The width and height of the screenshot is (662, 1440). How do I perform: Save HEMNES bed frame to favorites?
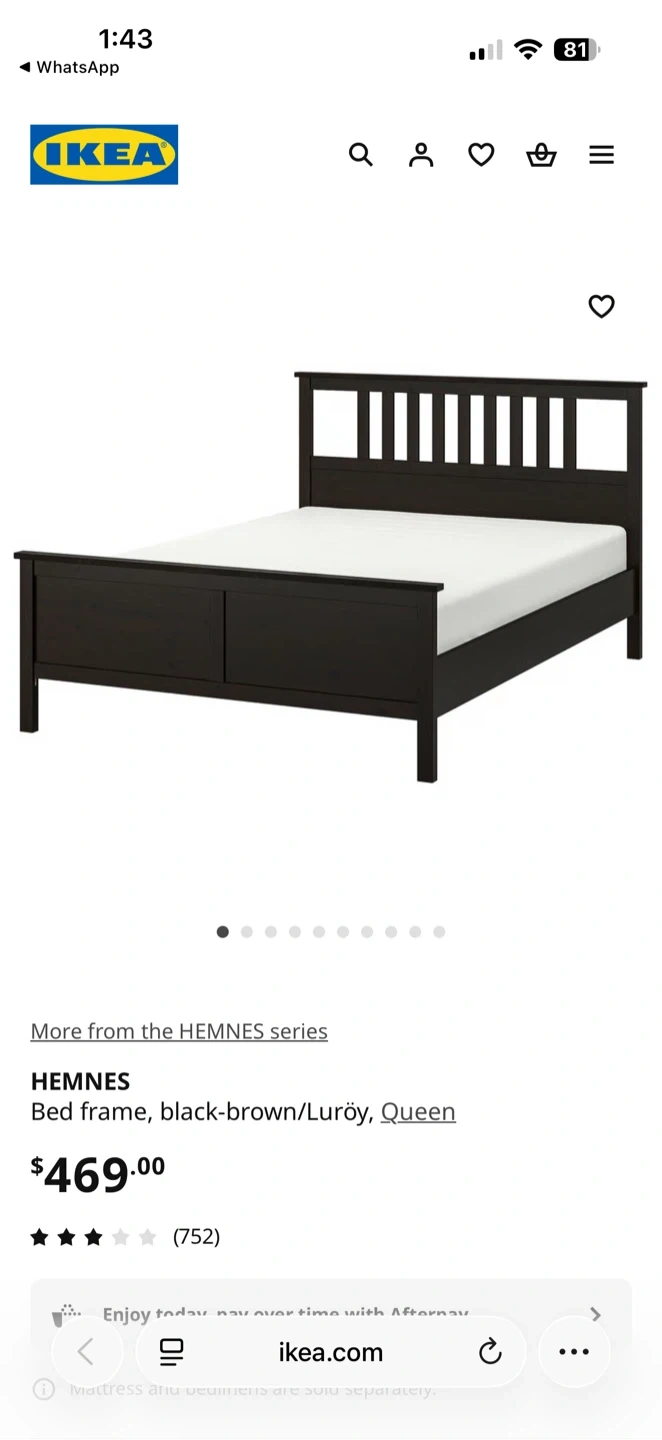pyautogui.click(x=601, y=307)
